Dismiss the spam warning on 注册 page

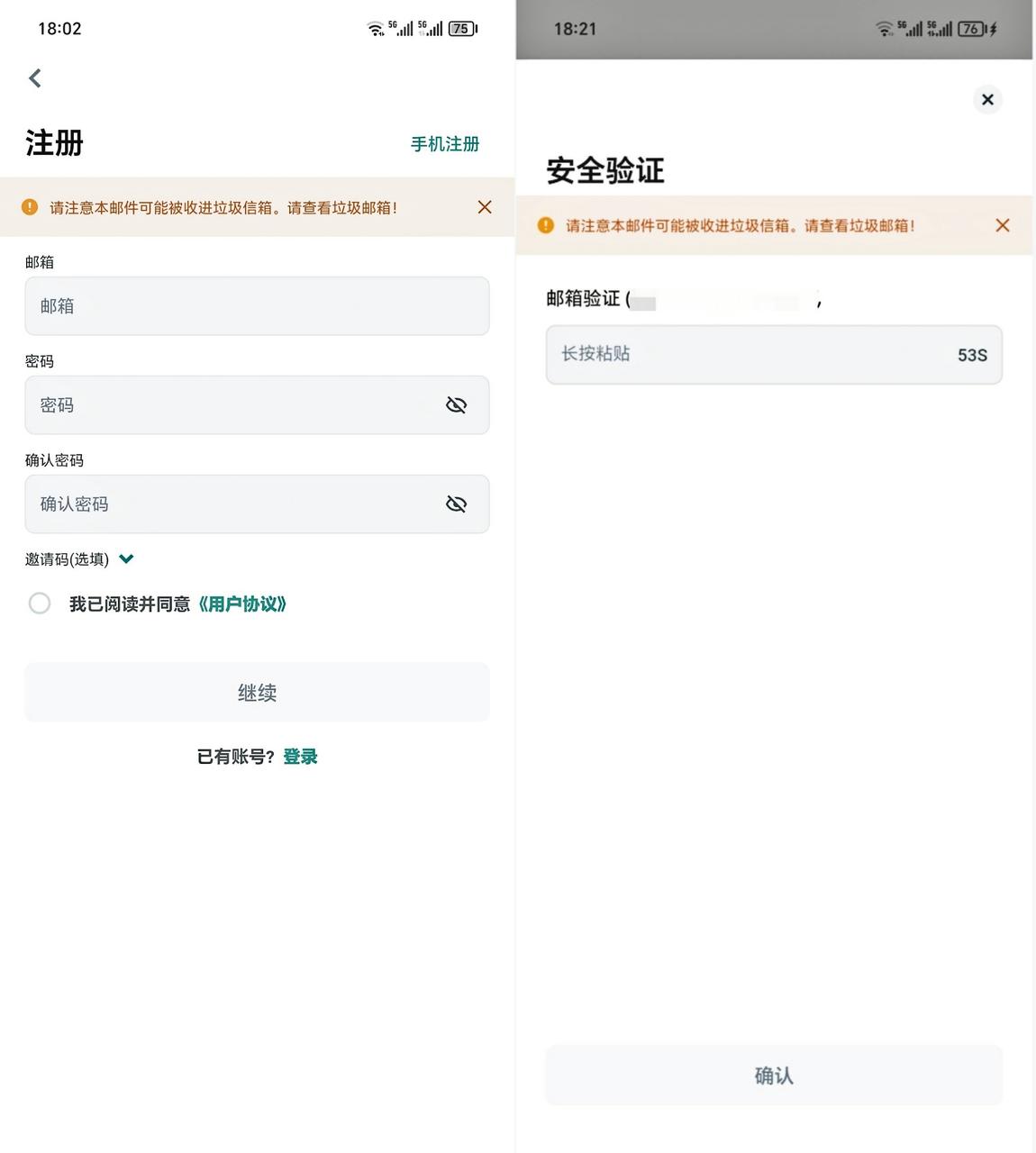tap(485, 207)
